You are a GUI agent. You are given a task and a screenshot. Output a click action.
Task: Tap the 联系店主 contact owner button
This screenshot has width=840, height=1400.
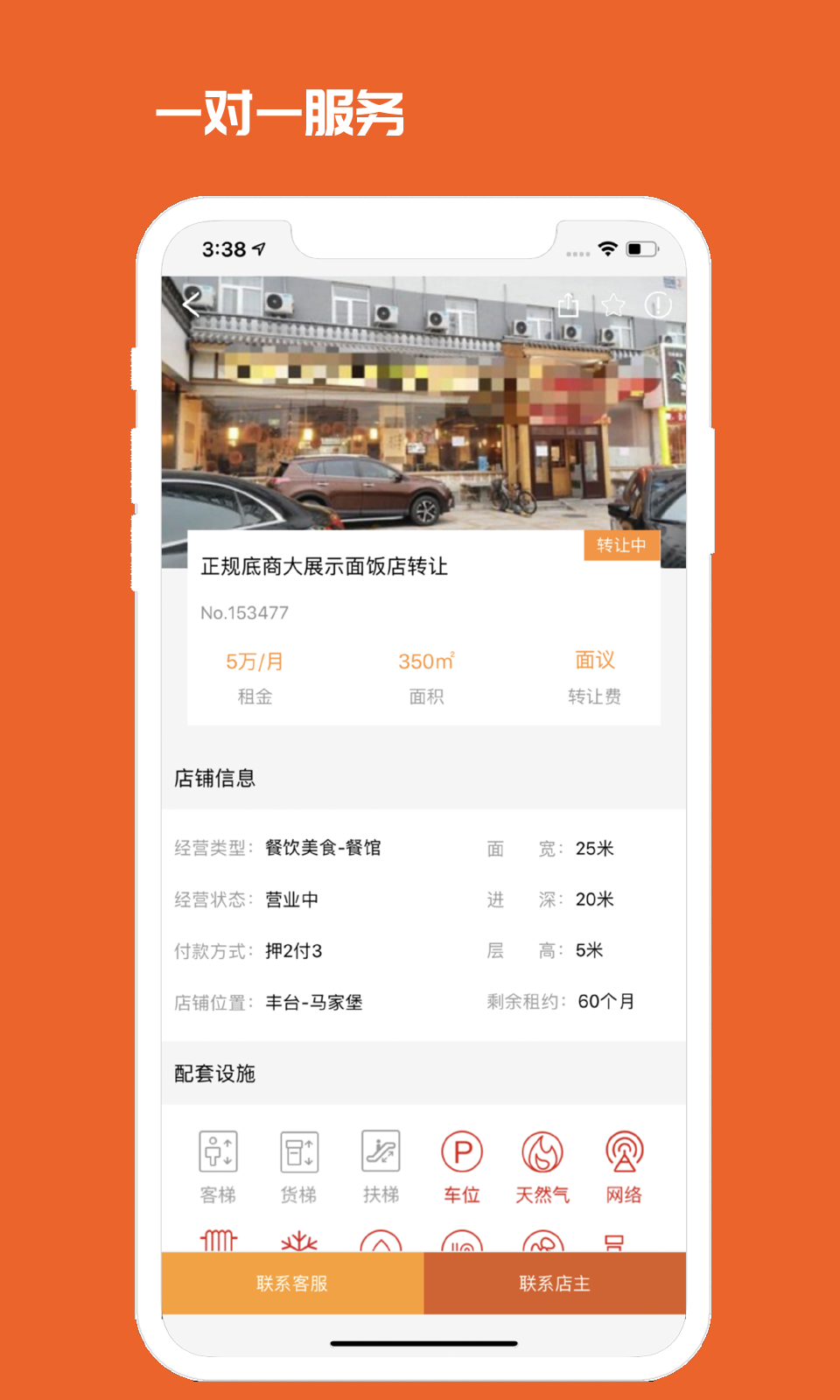tap(553, 1283)
